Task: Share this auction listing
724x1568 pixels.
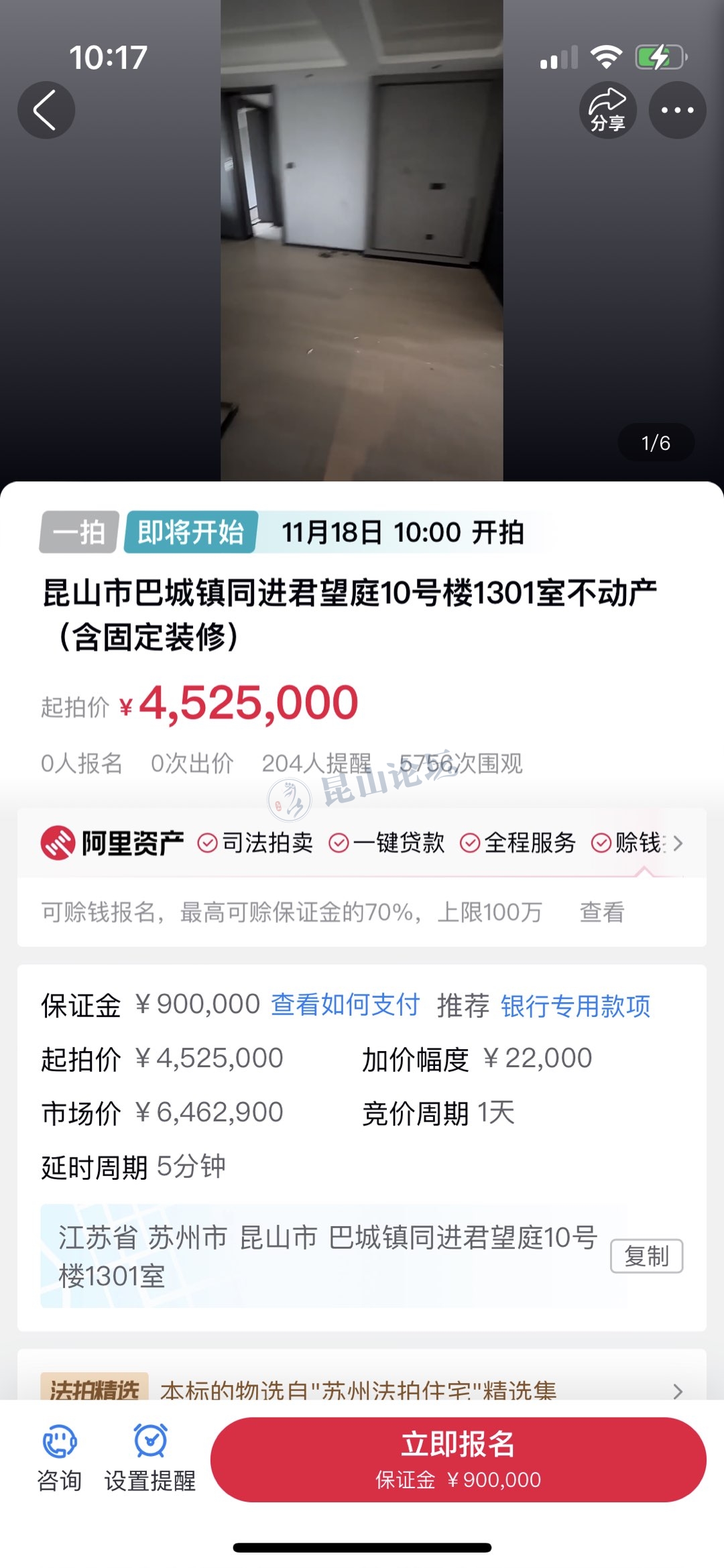Action: click(x=607, y=111)
